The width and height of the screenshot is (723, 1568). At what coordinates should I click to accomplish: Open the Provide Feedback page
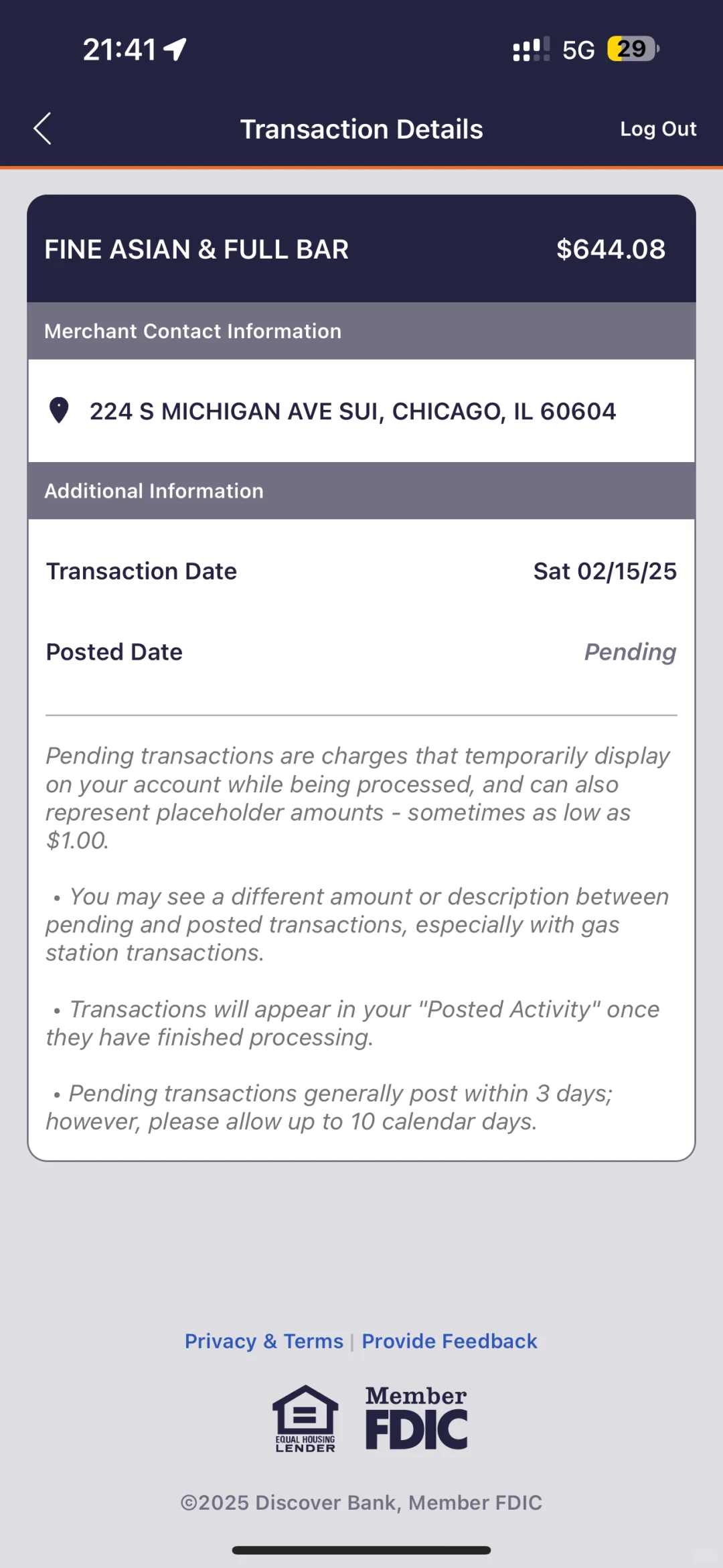449,1340
